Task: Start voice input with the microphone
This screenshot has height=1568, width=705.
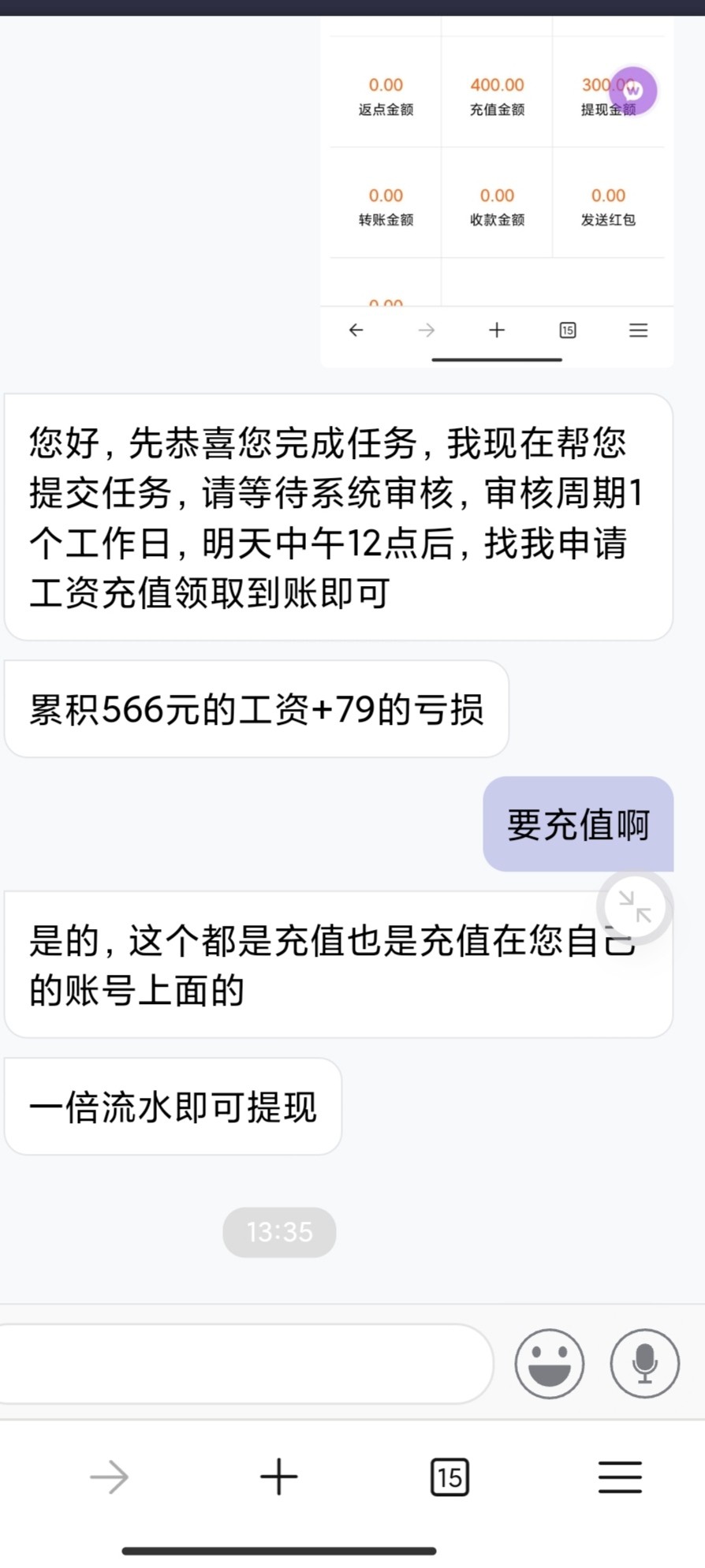Action: [644, 1364]
